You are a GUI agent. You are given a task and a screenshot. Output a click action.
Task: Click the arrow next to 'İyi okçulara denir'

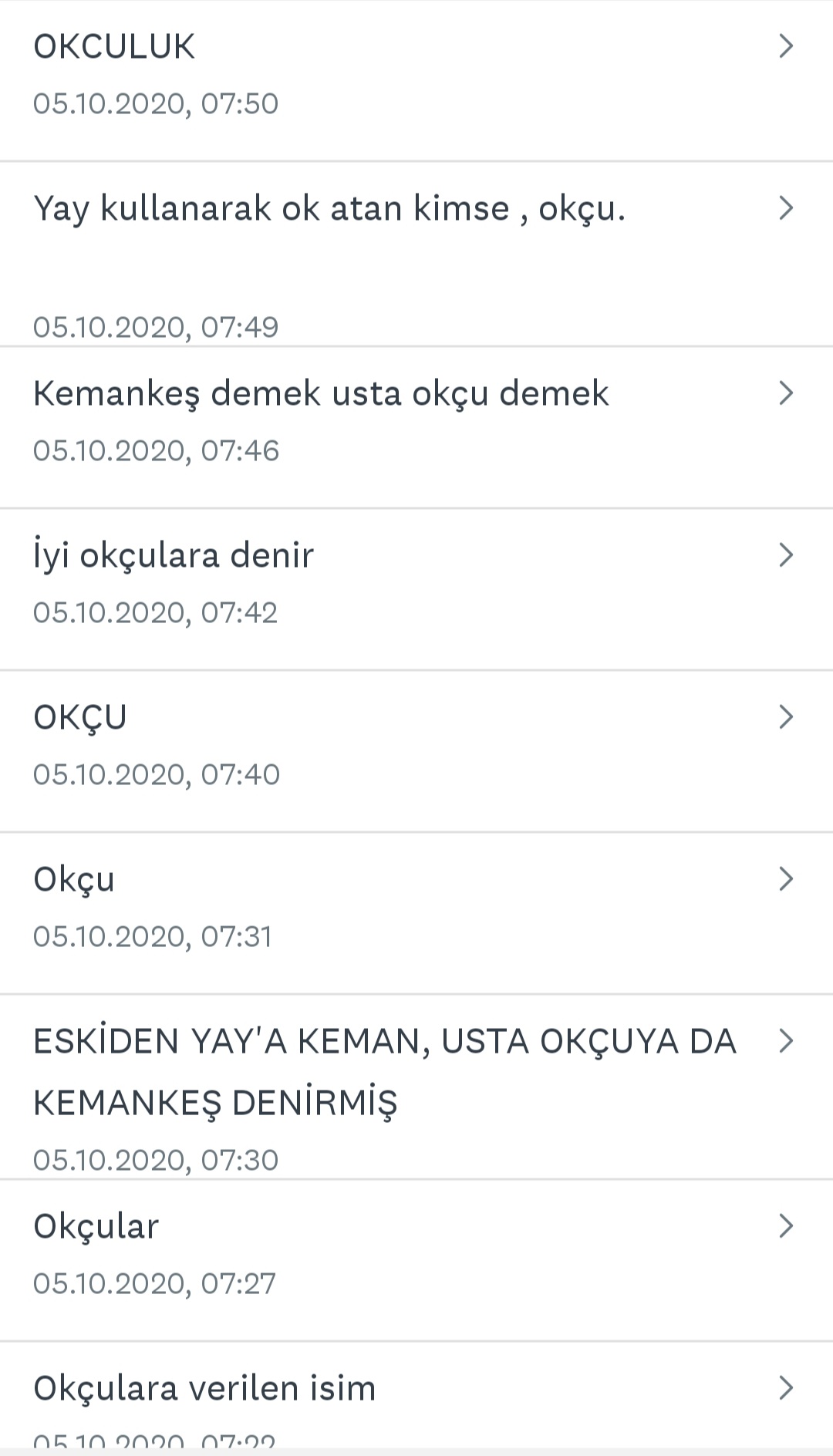tap(786, 554)
